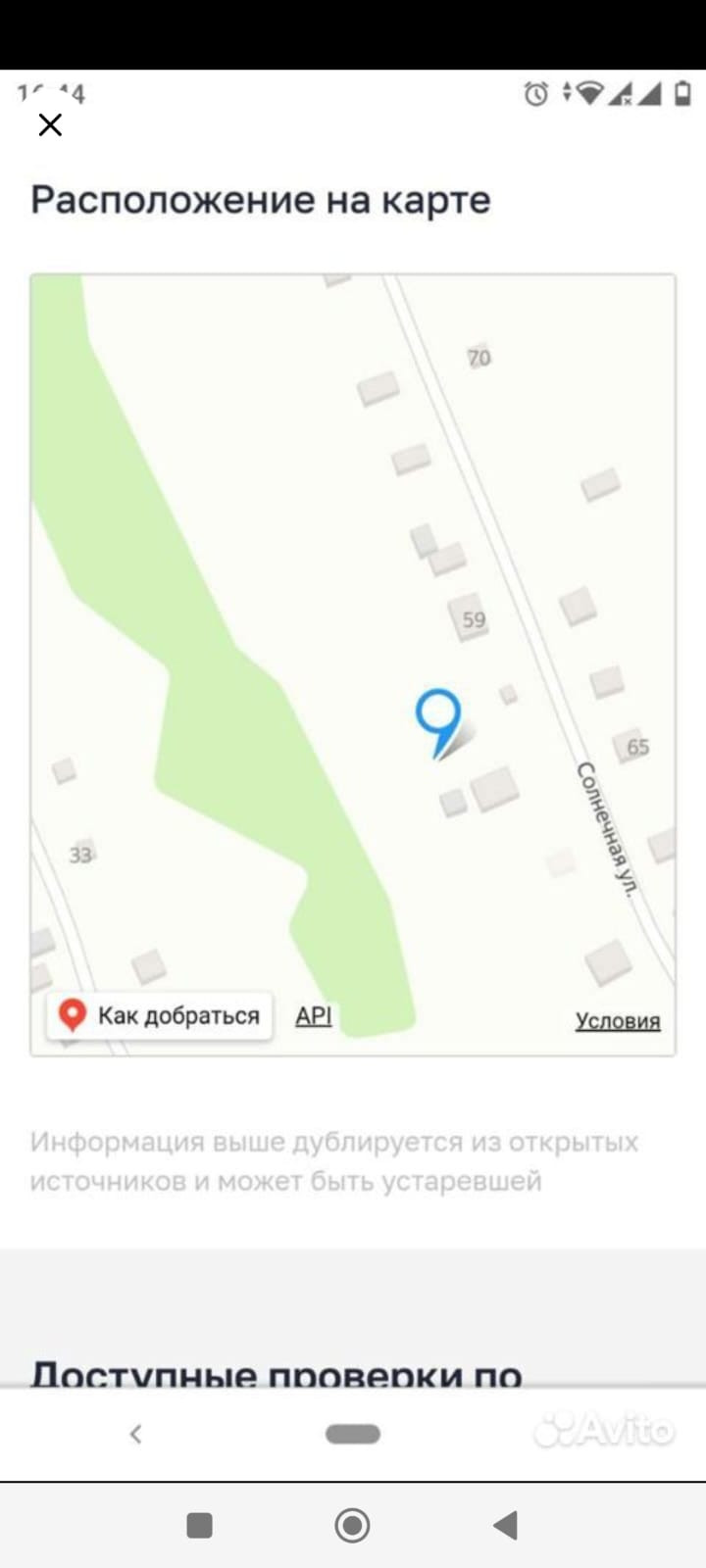The image size is (706, 1568).
Task: Open recent apps with the square button
Action: click(200, 1525)
